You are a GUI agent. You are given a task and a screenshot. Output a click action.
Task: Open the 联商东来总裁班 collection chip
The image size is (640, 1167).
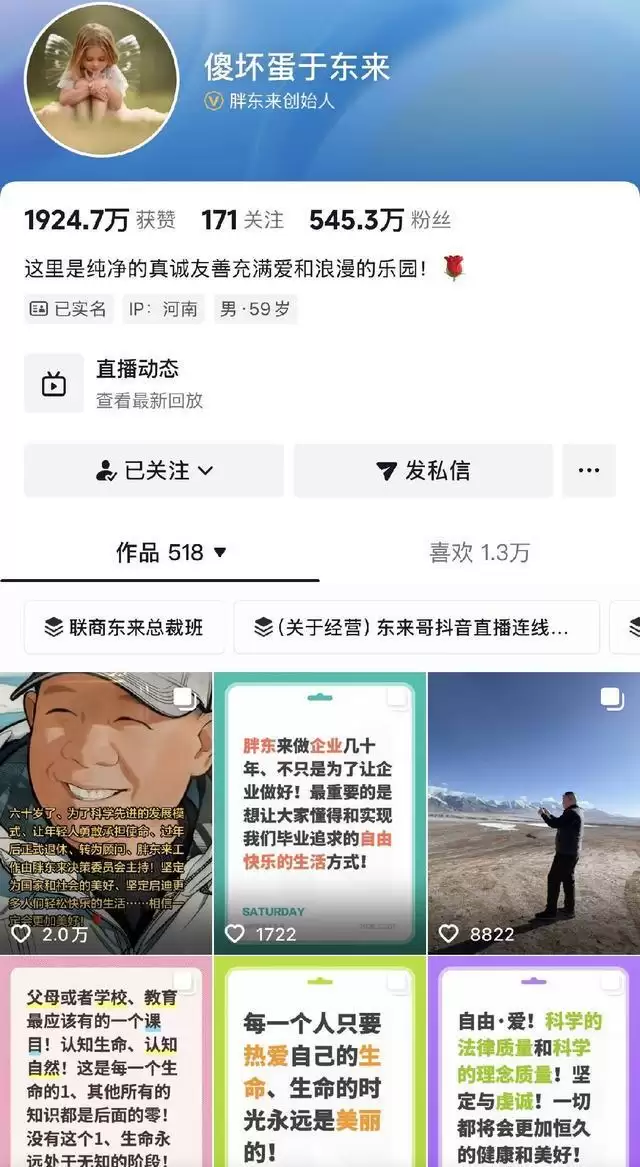click(124, 627)
